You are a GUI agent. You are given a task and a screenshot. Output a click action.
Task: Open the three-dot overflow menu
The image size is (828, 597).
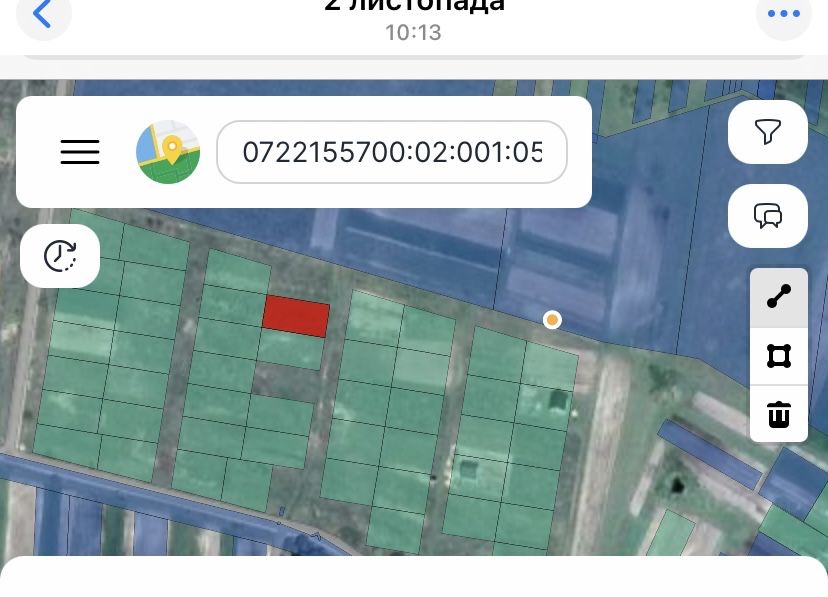783,14
